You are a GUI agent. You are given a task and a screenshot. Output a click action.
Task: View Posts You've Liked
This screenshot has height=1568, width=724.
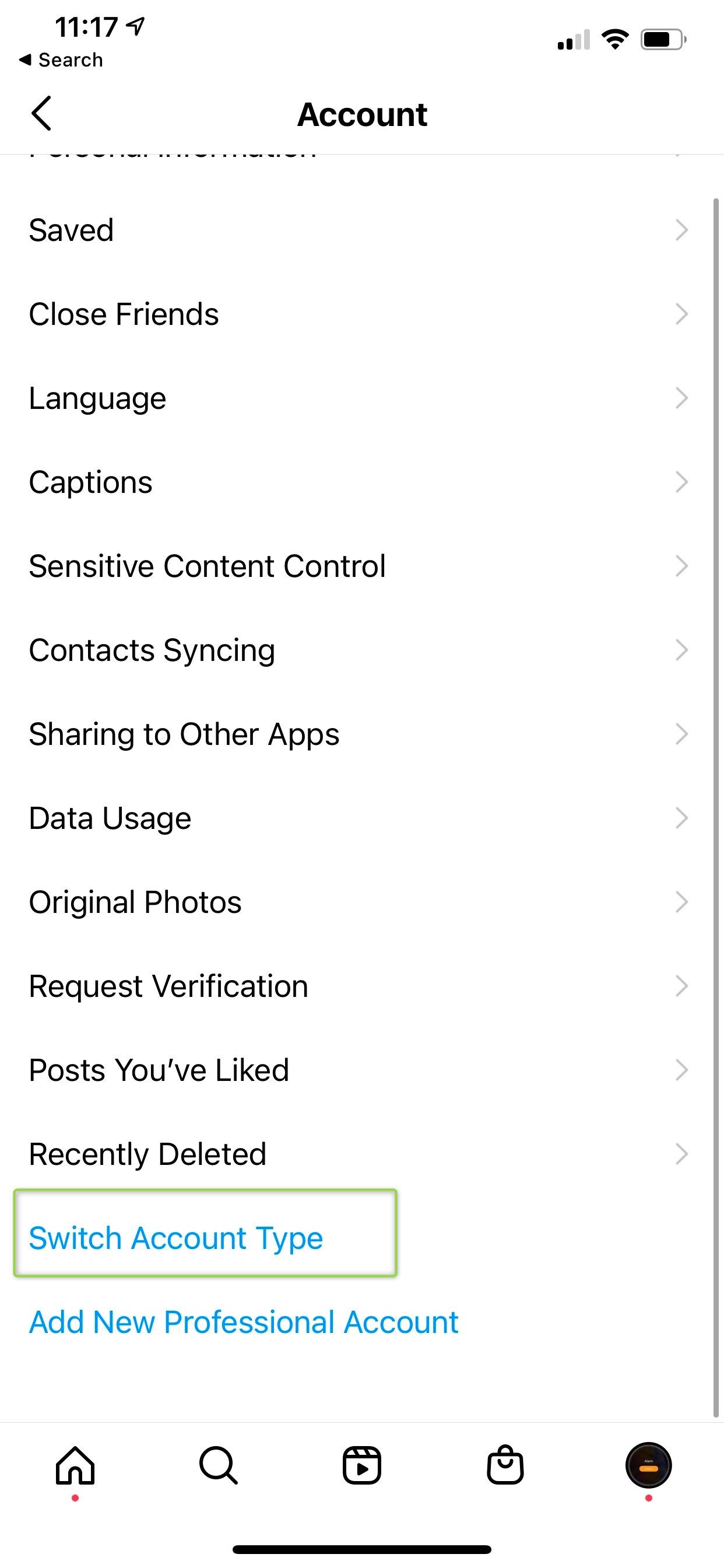[x=362, y=1070]
